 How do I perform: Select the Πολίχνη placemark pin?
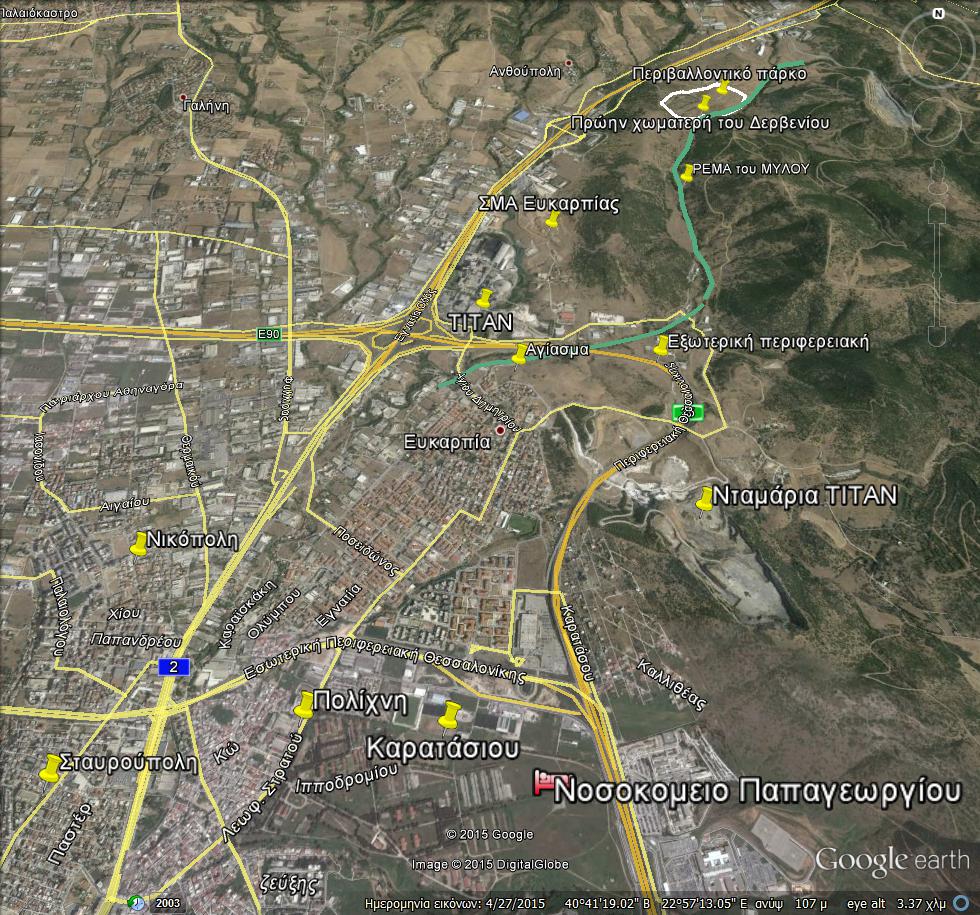[304, 704]
